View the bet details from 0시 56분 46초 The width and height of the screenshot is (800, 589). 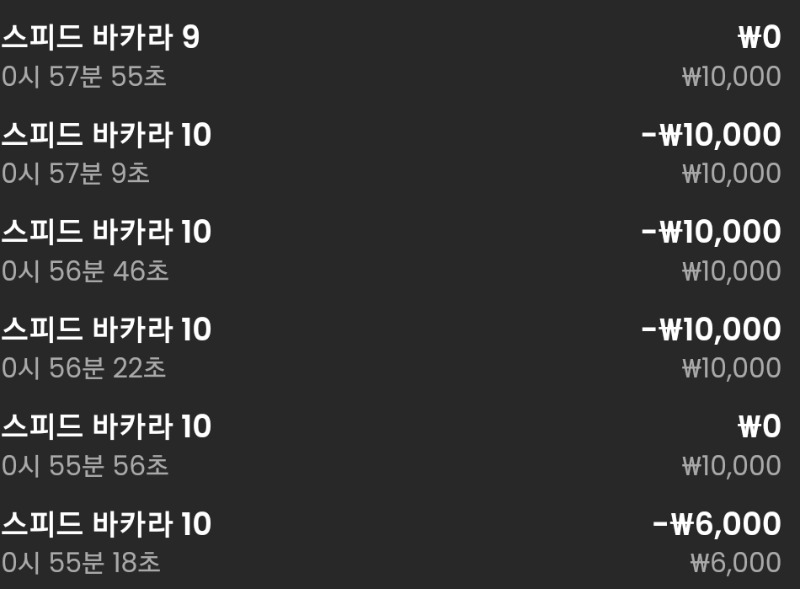400,250
